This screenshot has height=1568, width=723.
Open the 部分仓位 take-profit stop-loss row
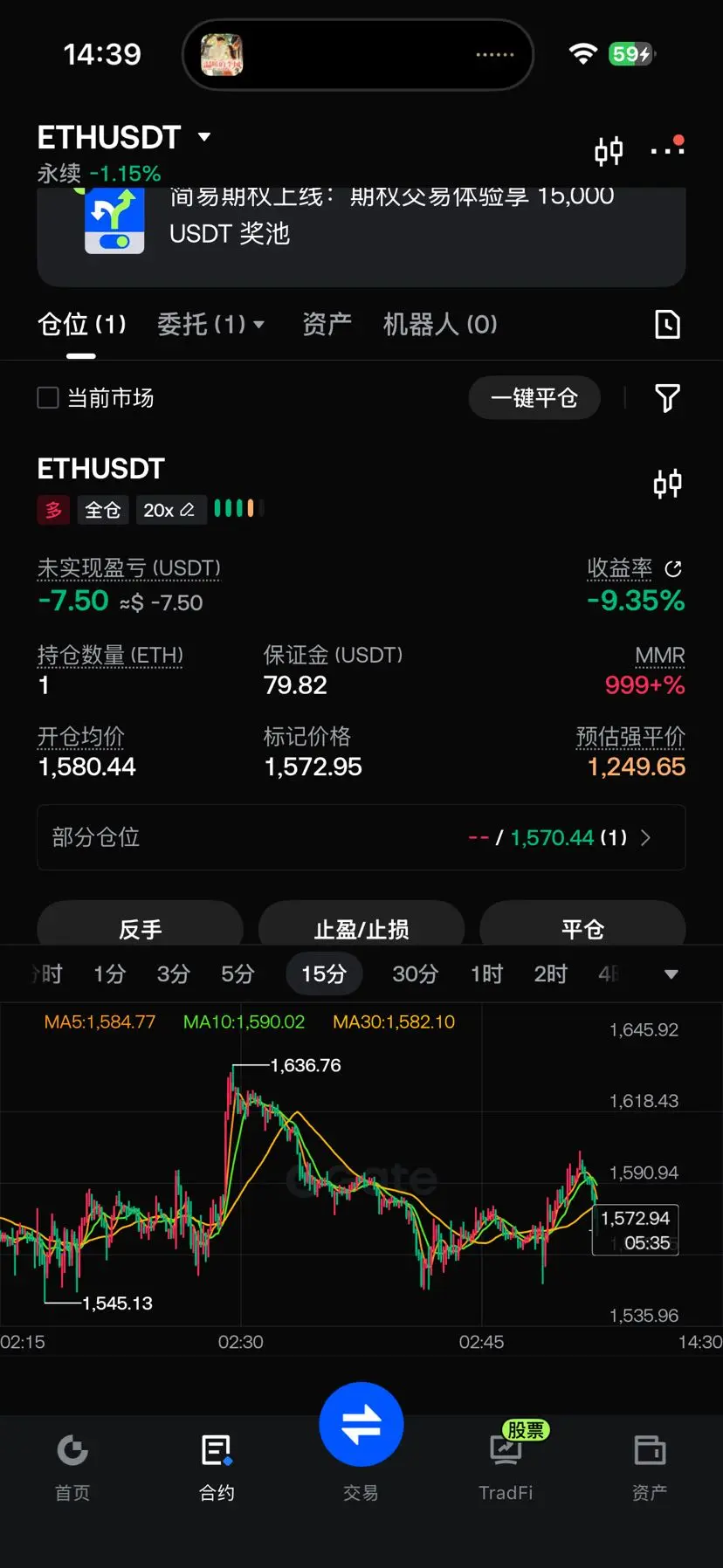(361, 837)
